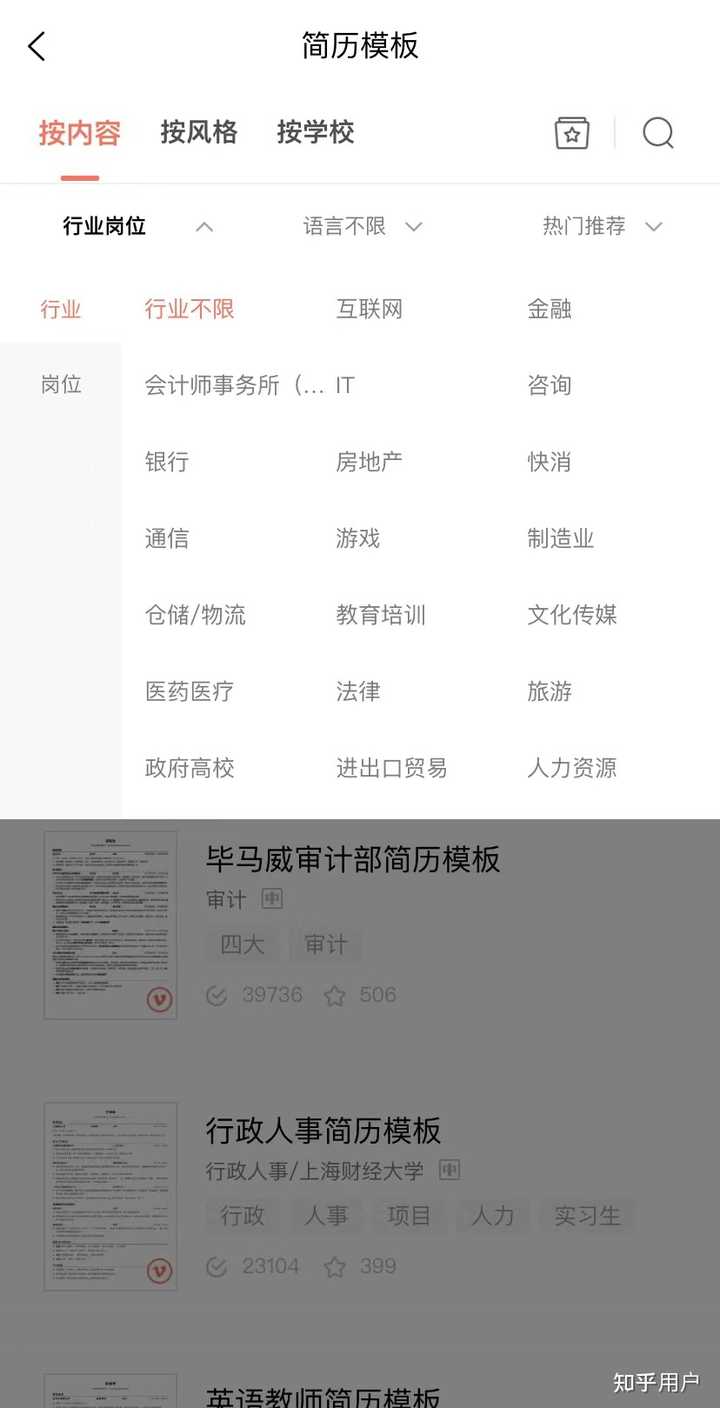Choose 医药医疗 industry
This screenshot has width=720, height=1408.
coord(189,691)
